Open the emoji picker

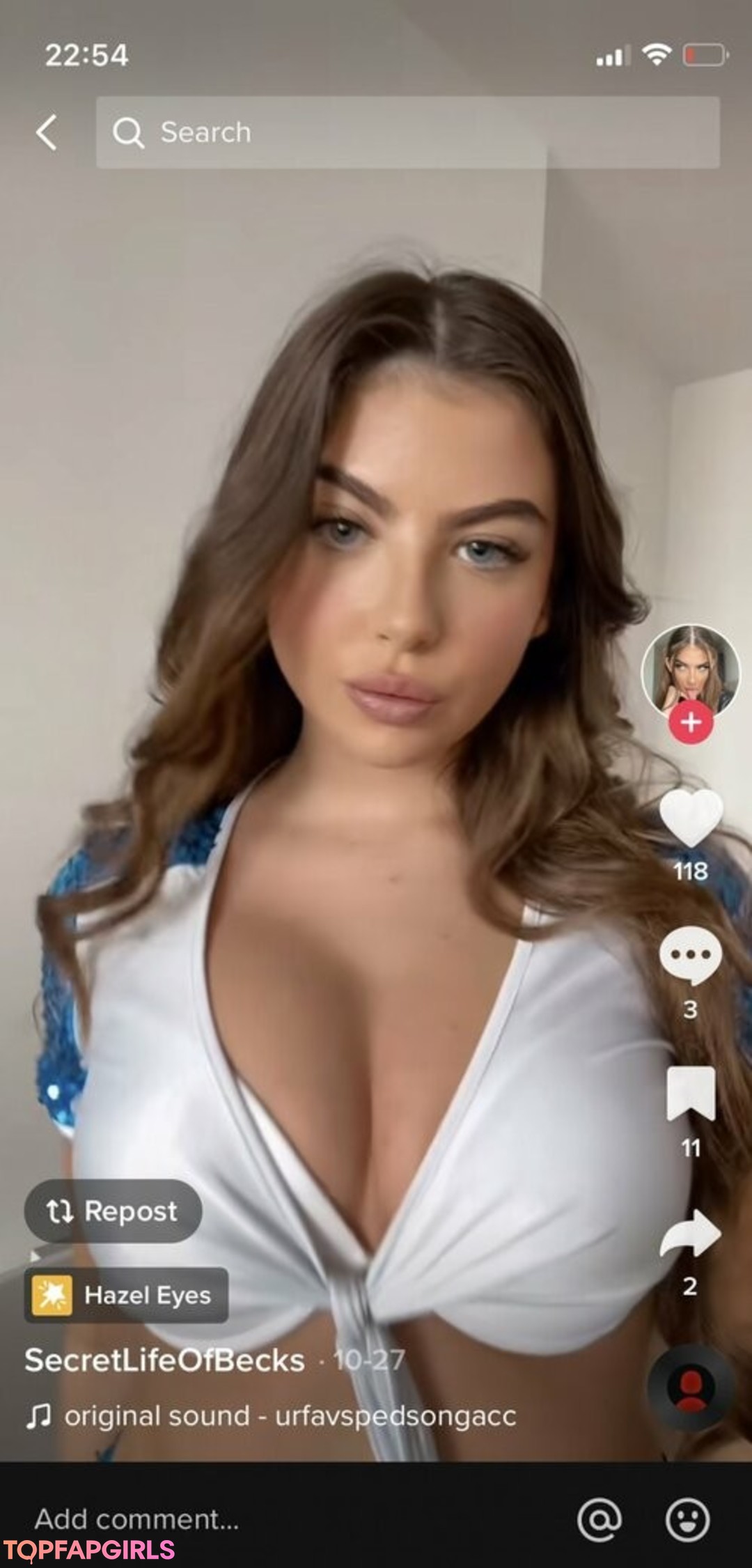pyautogui.click(x=687, y=1519)
